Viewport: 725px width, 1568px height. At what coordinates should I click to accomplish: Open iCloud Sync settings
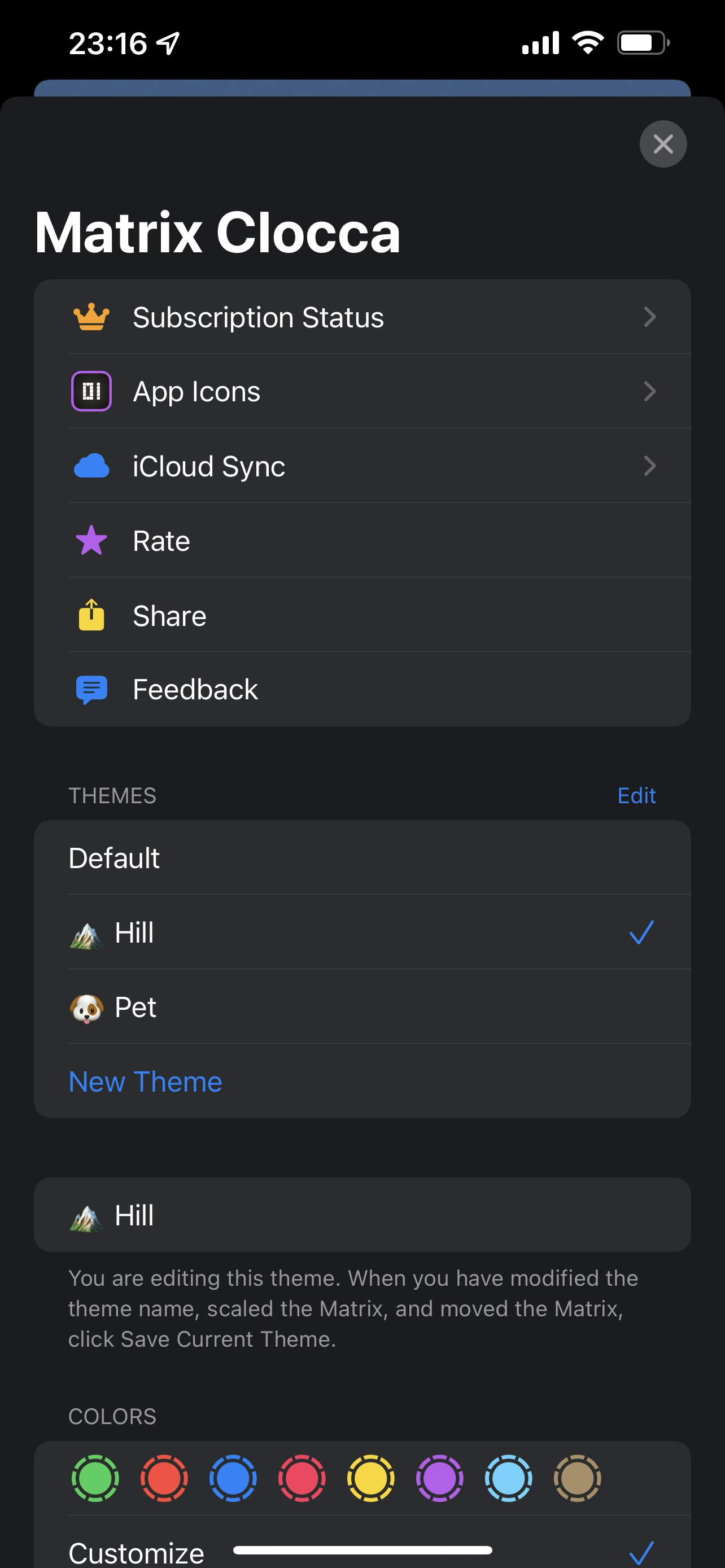pyautogui.click(x=361, y=466)
